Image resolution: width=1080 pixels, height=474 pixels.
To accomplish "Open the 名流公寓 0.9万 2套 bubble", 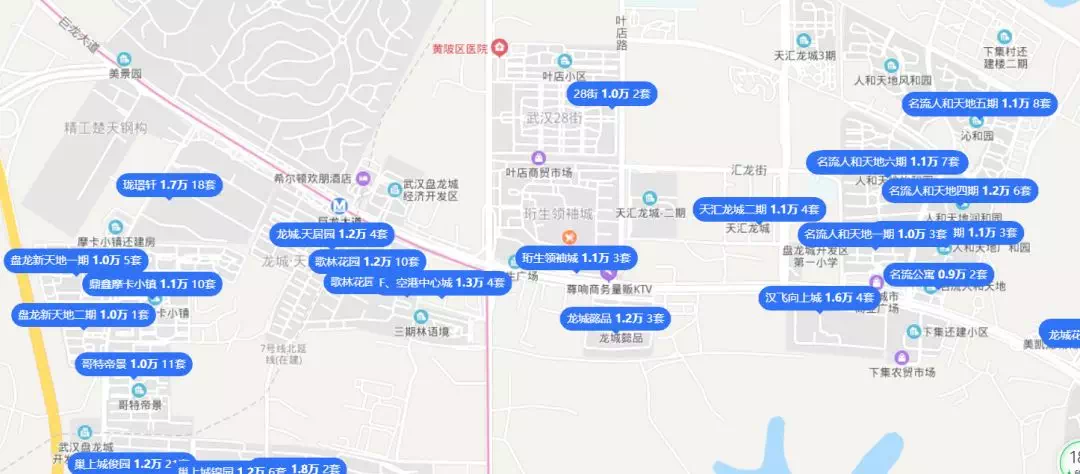I will click(937, 273).
